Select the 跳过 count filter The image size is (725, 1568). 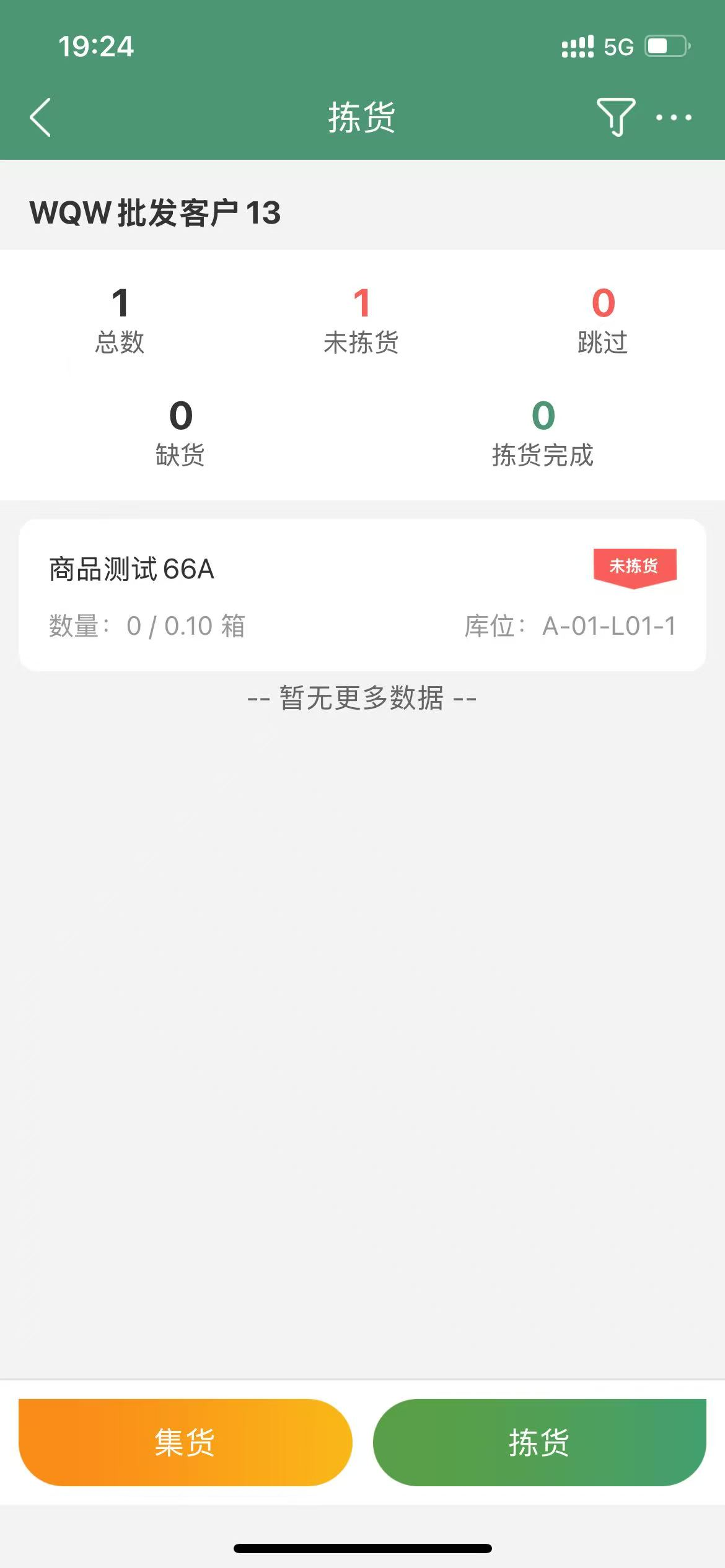[603, 321]
